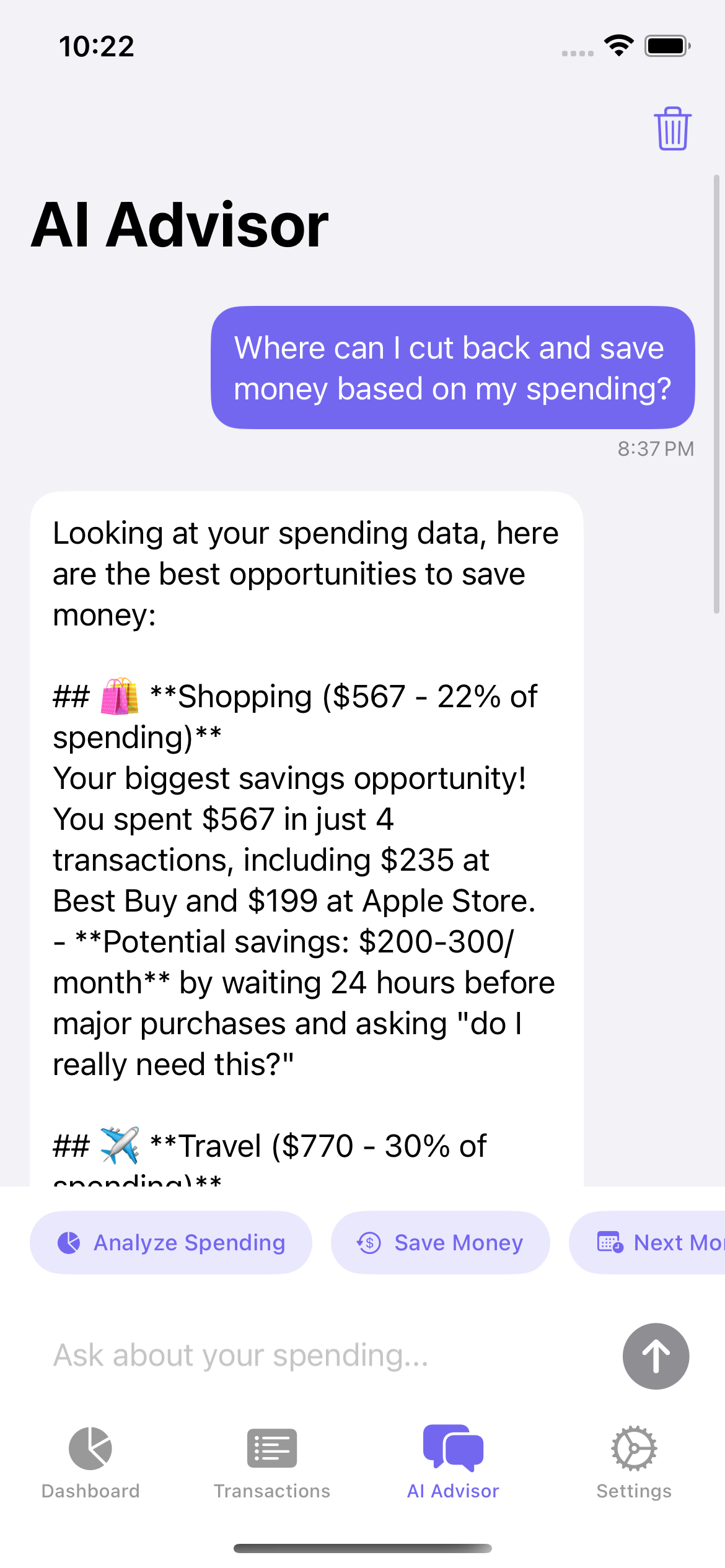Go to the AI Advisor tab
The height and width of the screenshot is (1568, 725).
coord(453,1463)
